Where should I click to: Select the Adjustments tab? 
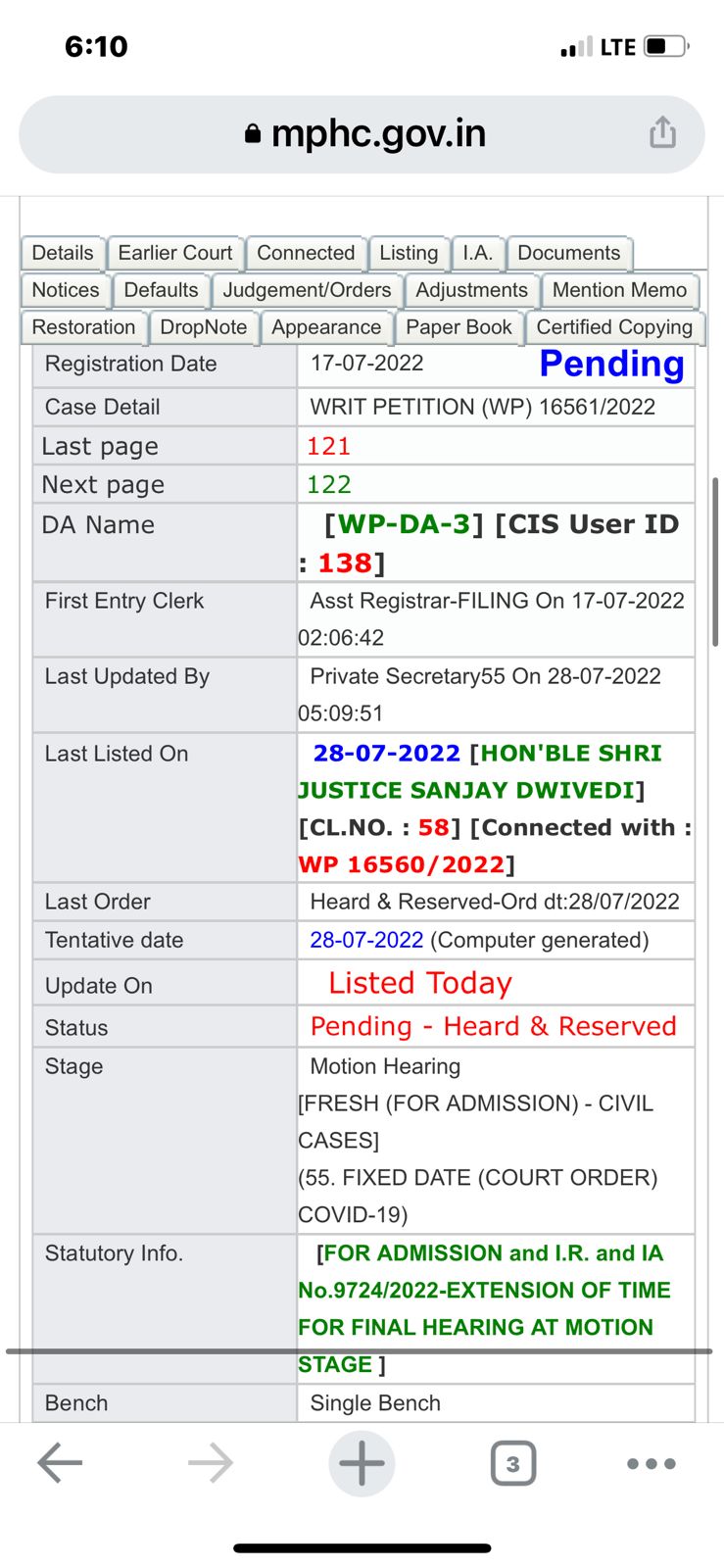(471, 290)
